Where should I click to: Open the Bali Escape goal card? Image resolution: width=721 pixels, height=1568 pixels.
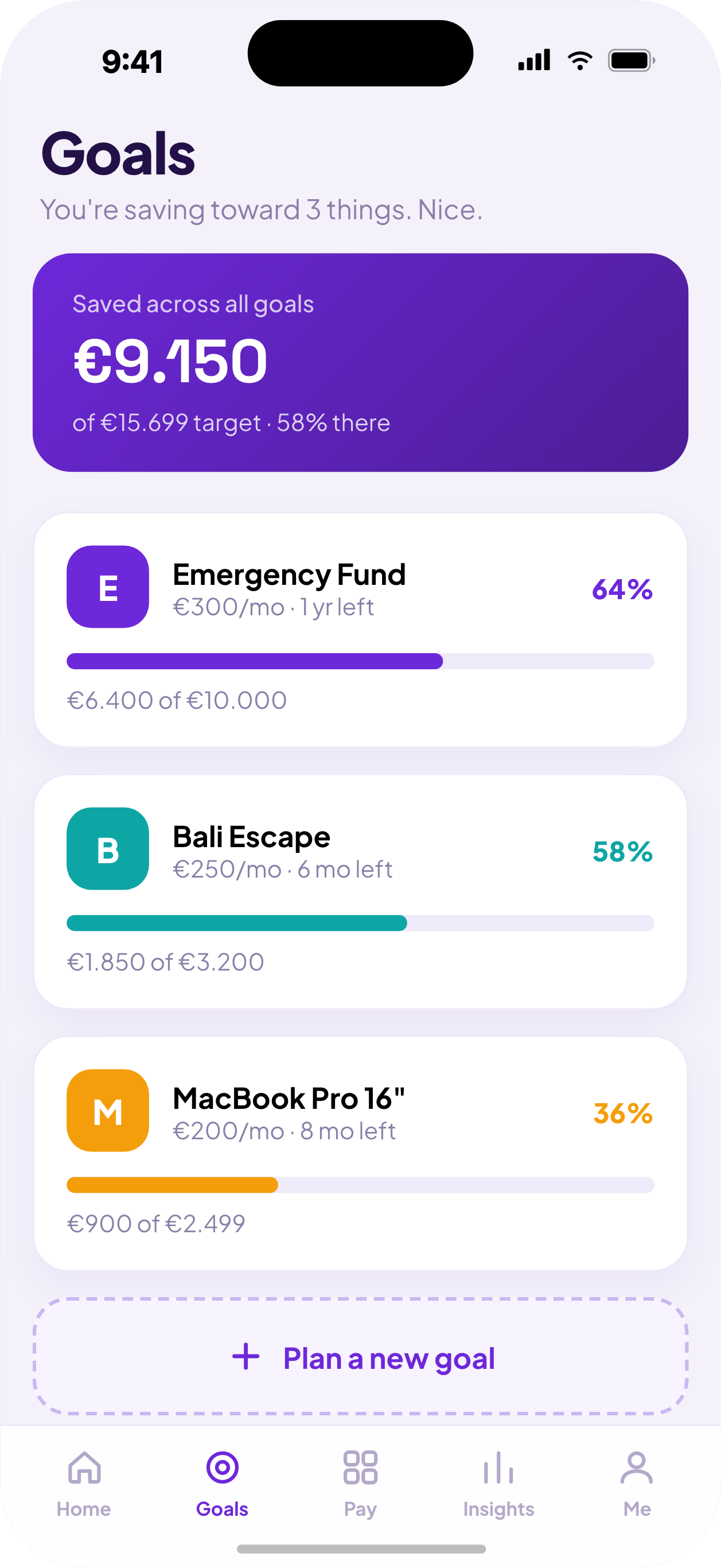(x=360, y=891)
